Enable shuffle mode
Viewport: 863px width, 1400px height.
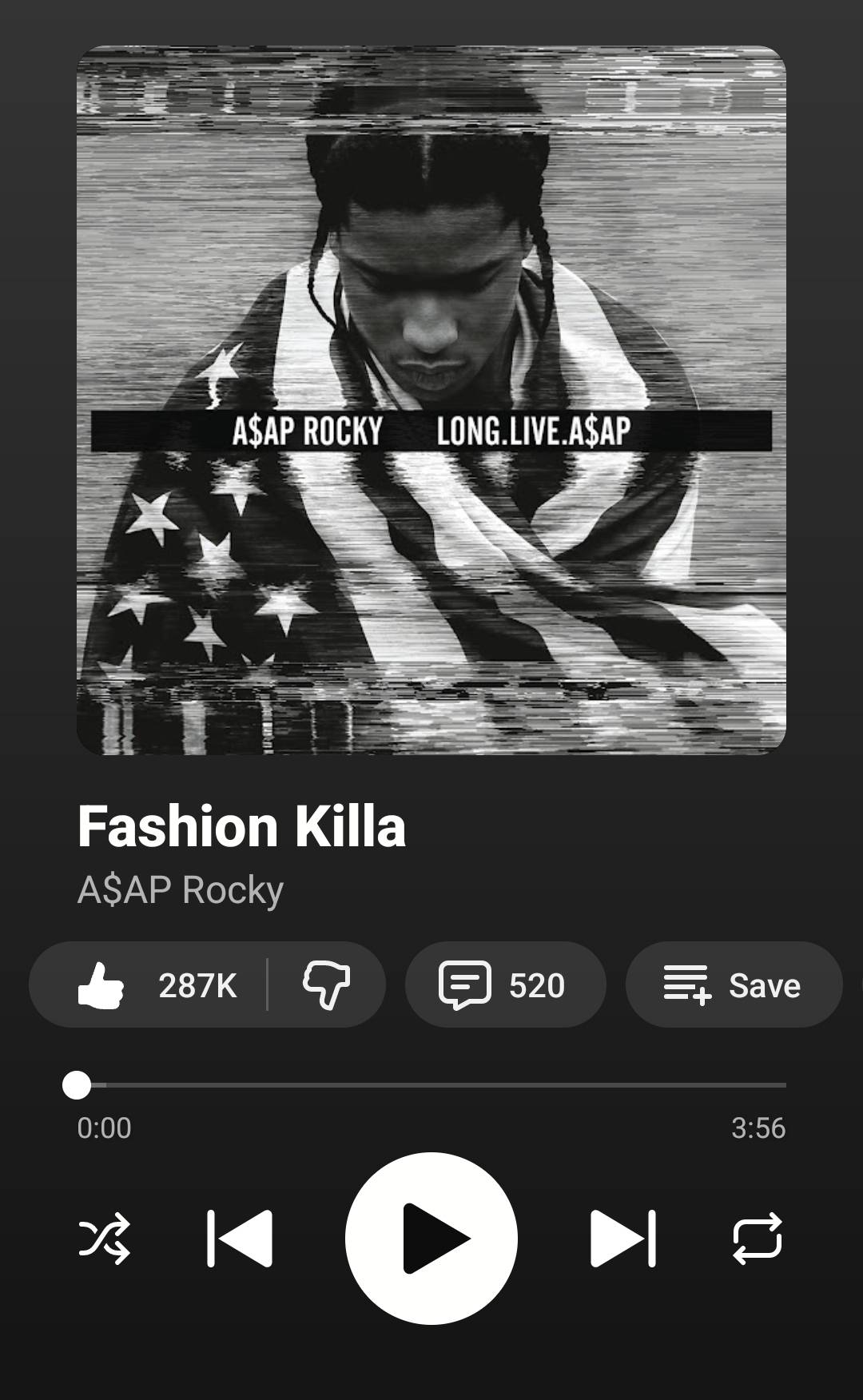(105, 1239)
